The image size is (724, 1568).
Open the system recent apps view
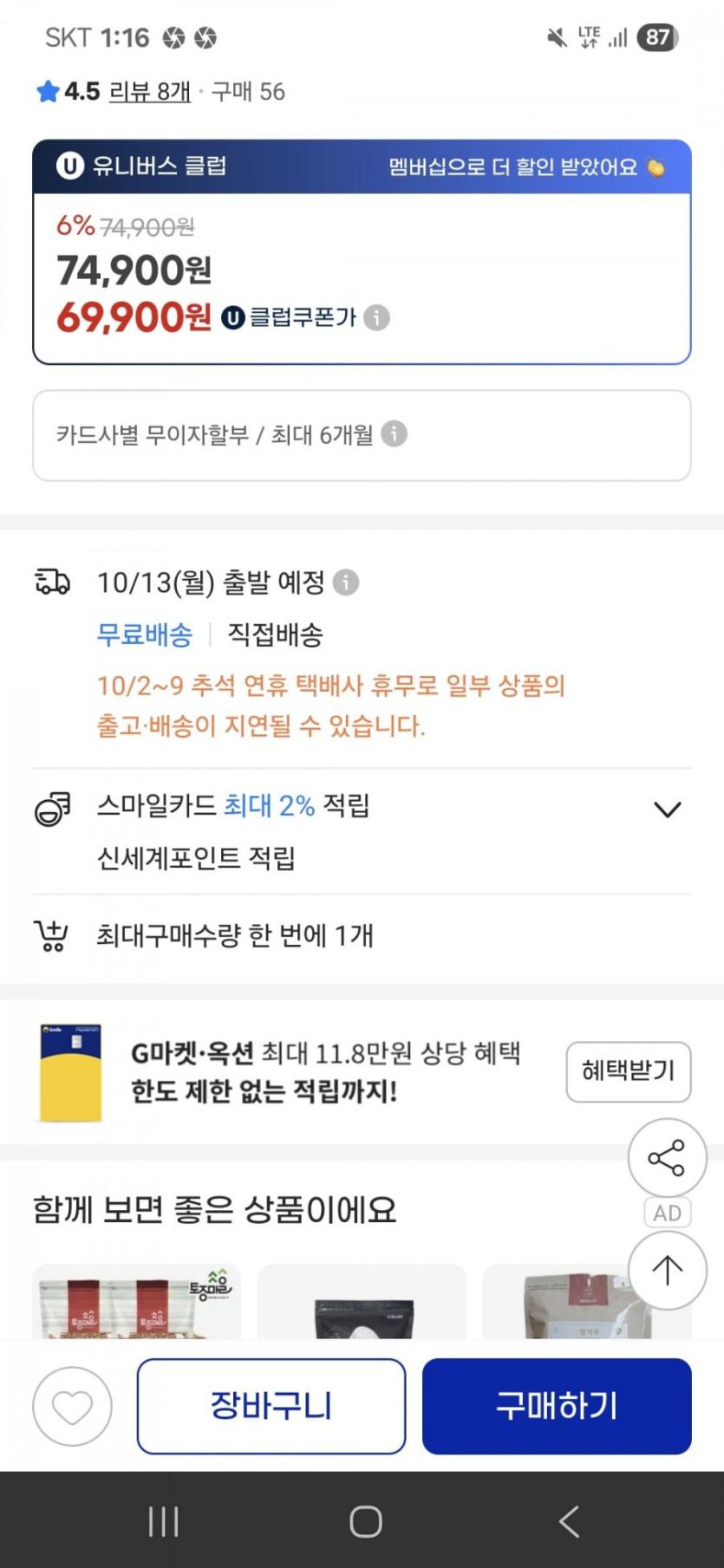[x=163, y=1521]
